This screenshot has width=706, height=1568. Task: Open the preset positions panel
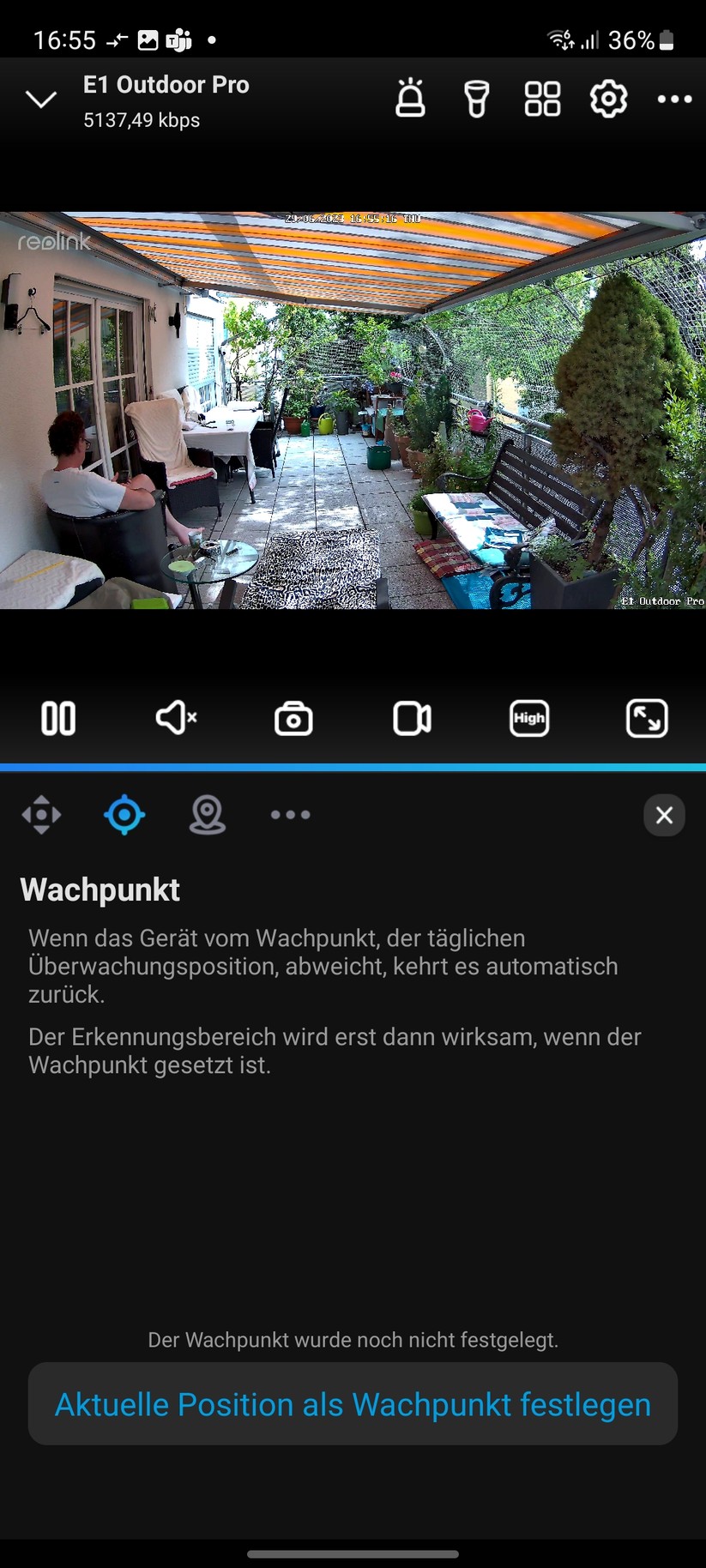207,815
